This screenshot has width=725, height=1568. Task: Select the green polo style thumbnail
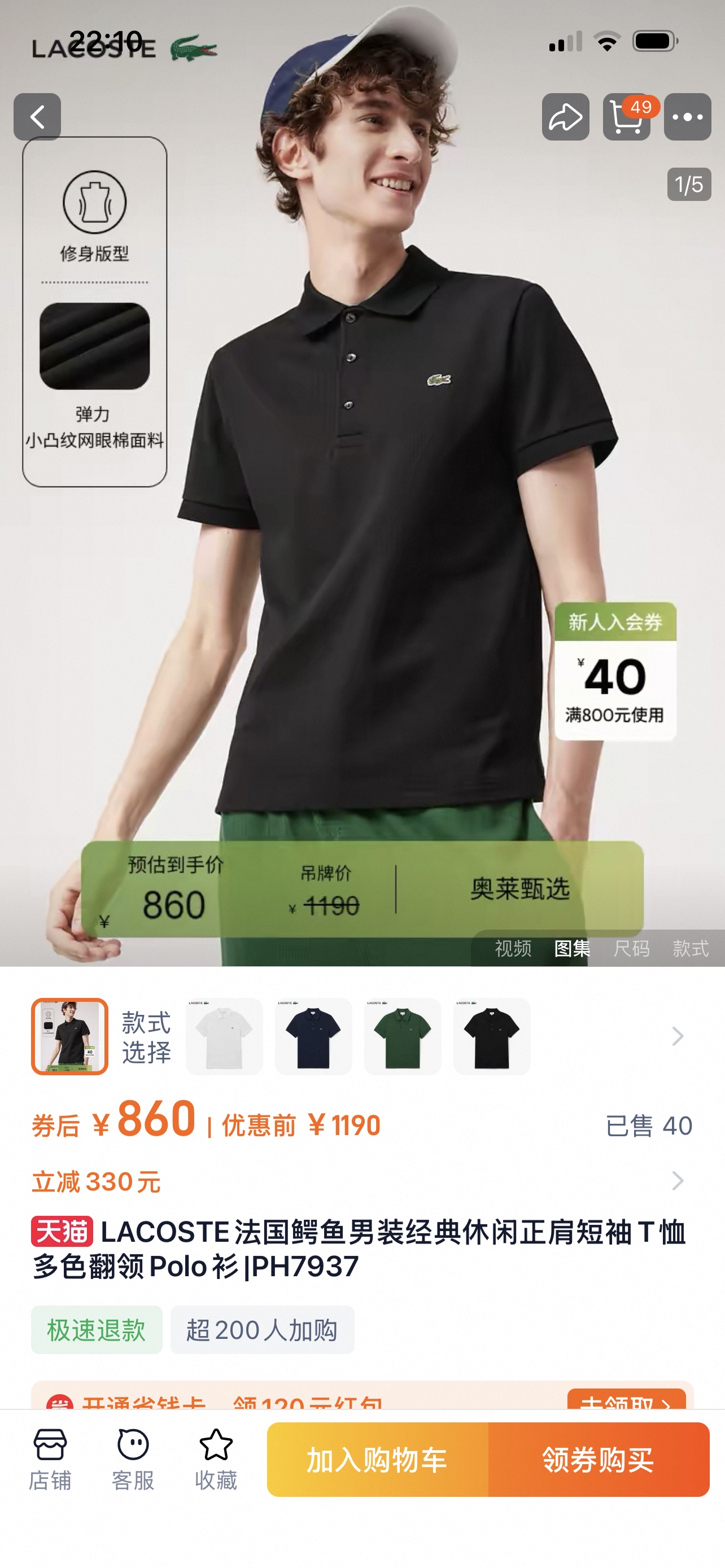coord(403,1036)
